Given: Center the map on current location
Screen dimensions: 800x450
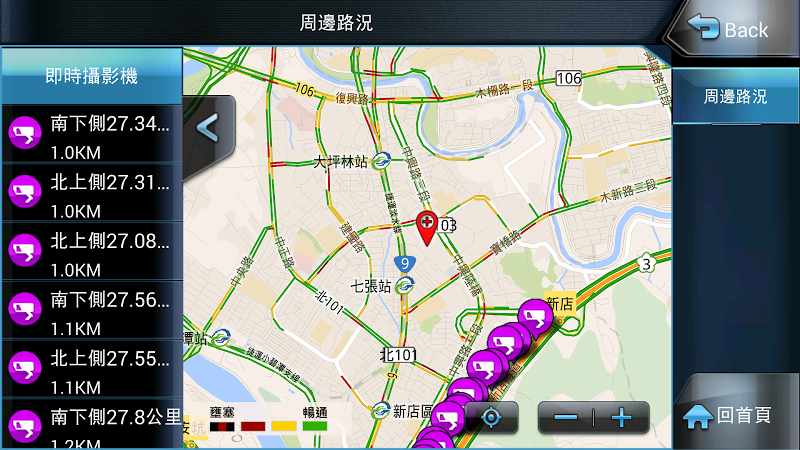Looking at the screenshot, I should click(x=491, y=417).
